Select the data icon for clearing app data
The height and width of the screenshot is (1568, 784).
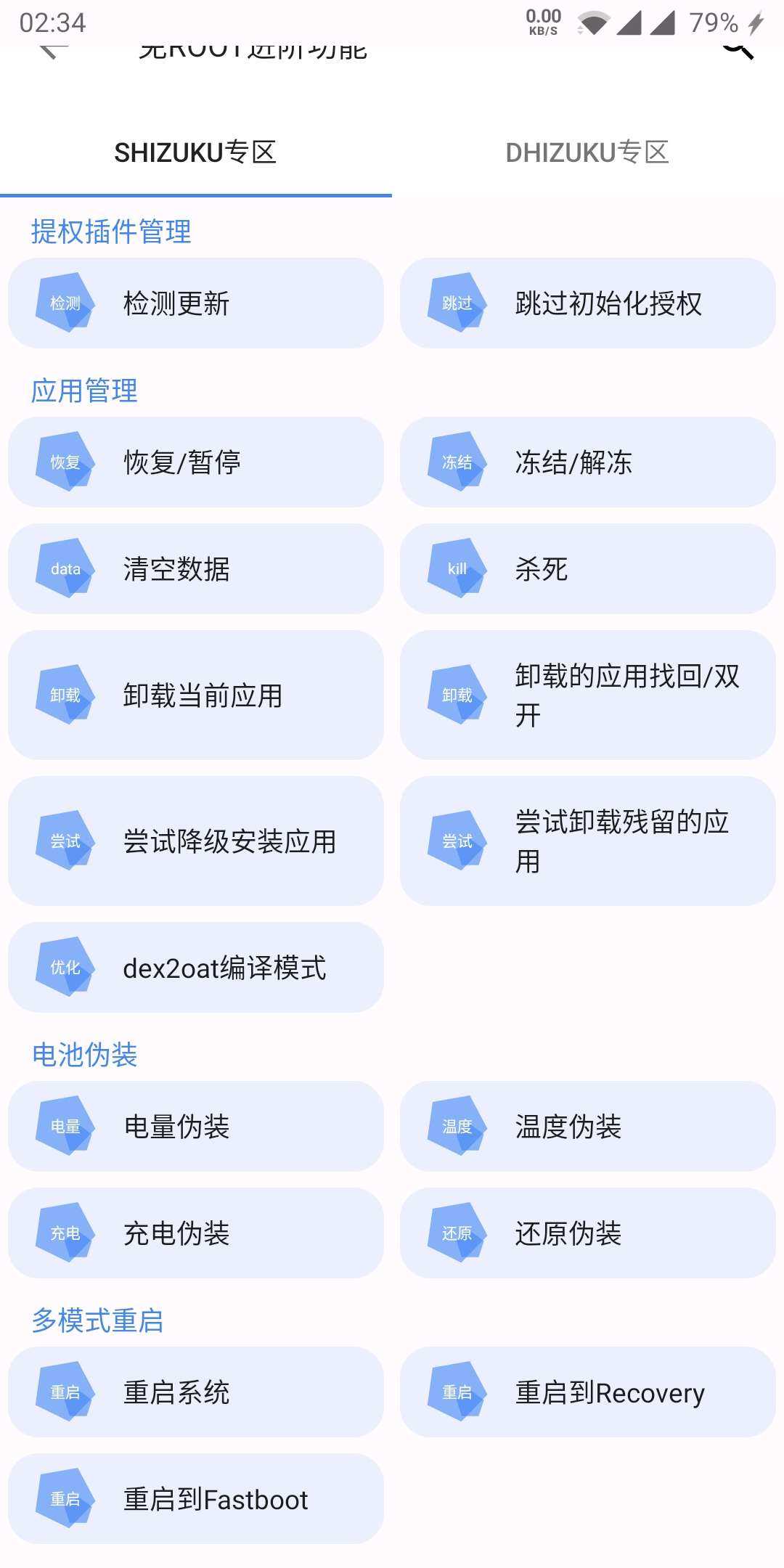click(x=65, y=569)
